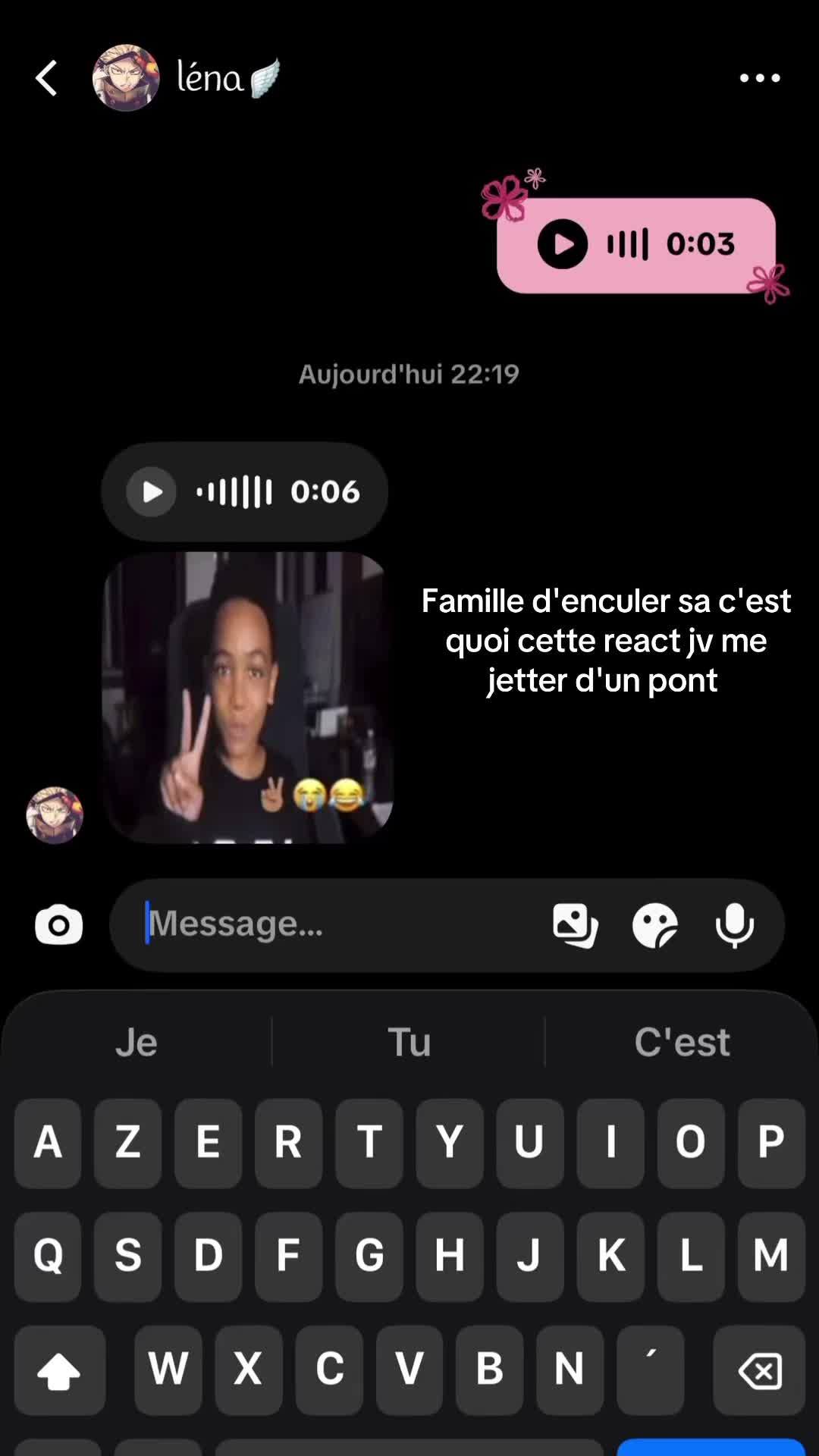
Task: Play the 0:06 voice message
Action: coord(152,491)
